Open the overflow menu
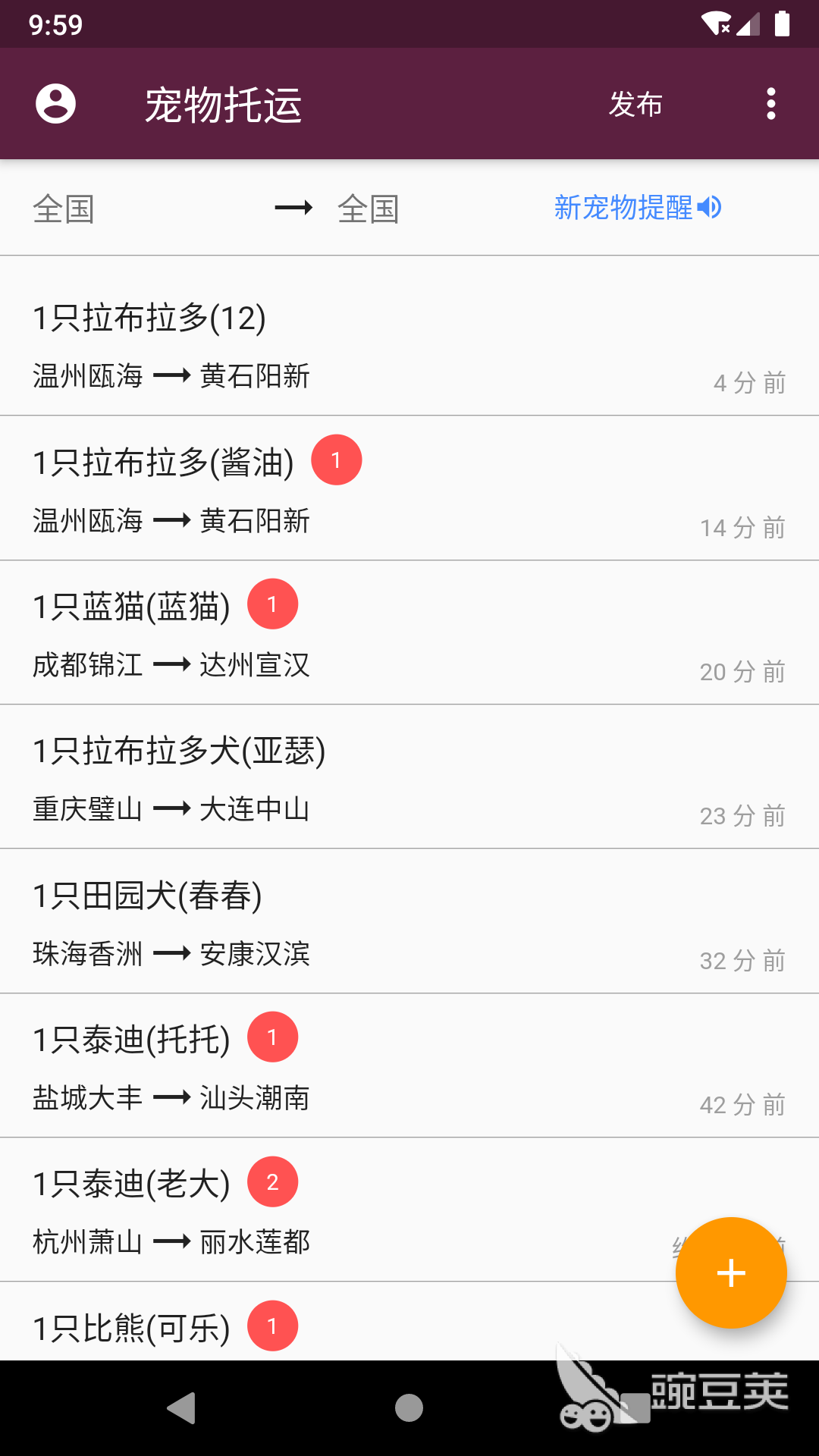The height and width of the screenshot is (1456, 819). tap(770, 104)
